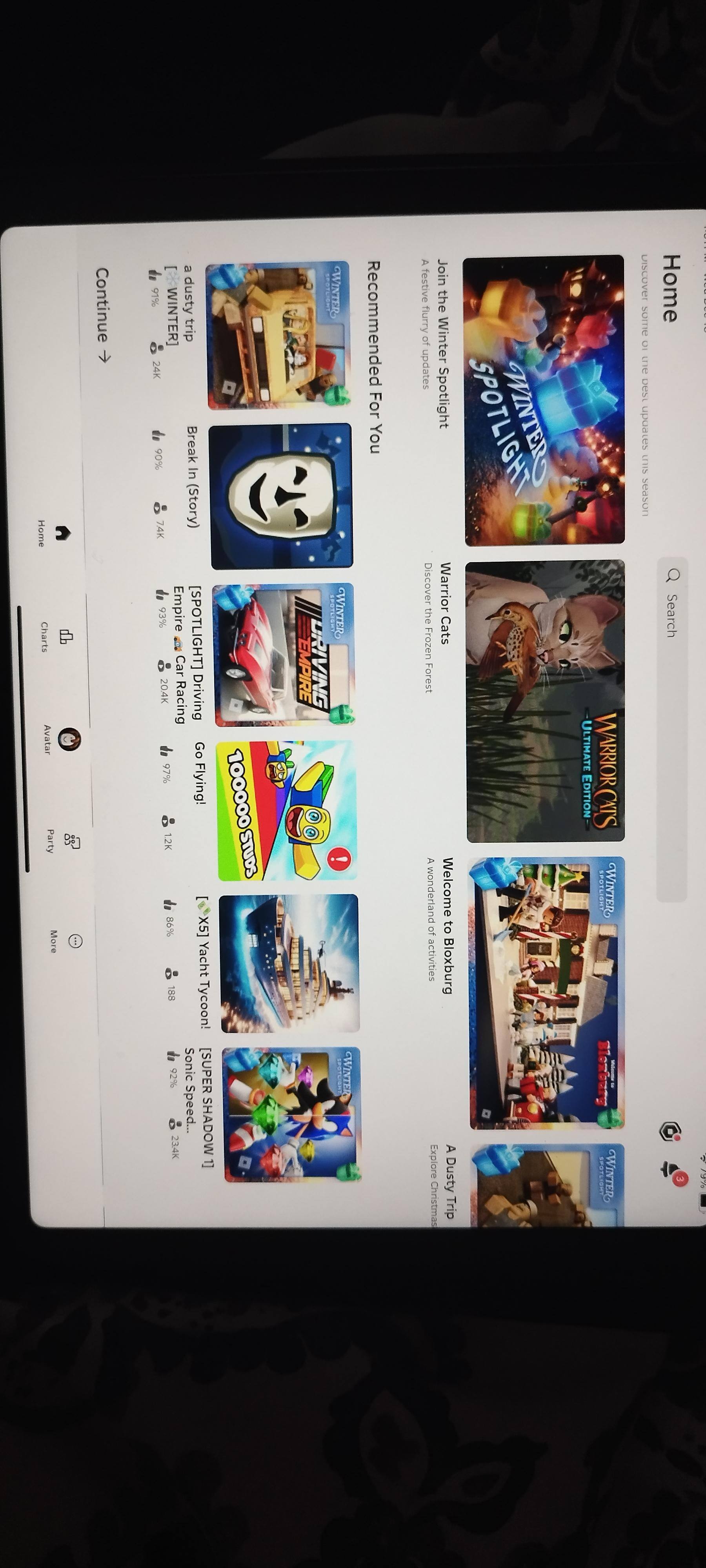The width and height of the screenshot is (706, 1568).
Task: Open the Robux icon
Action: tap(670, 1131)
